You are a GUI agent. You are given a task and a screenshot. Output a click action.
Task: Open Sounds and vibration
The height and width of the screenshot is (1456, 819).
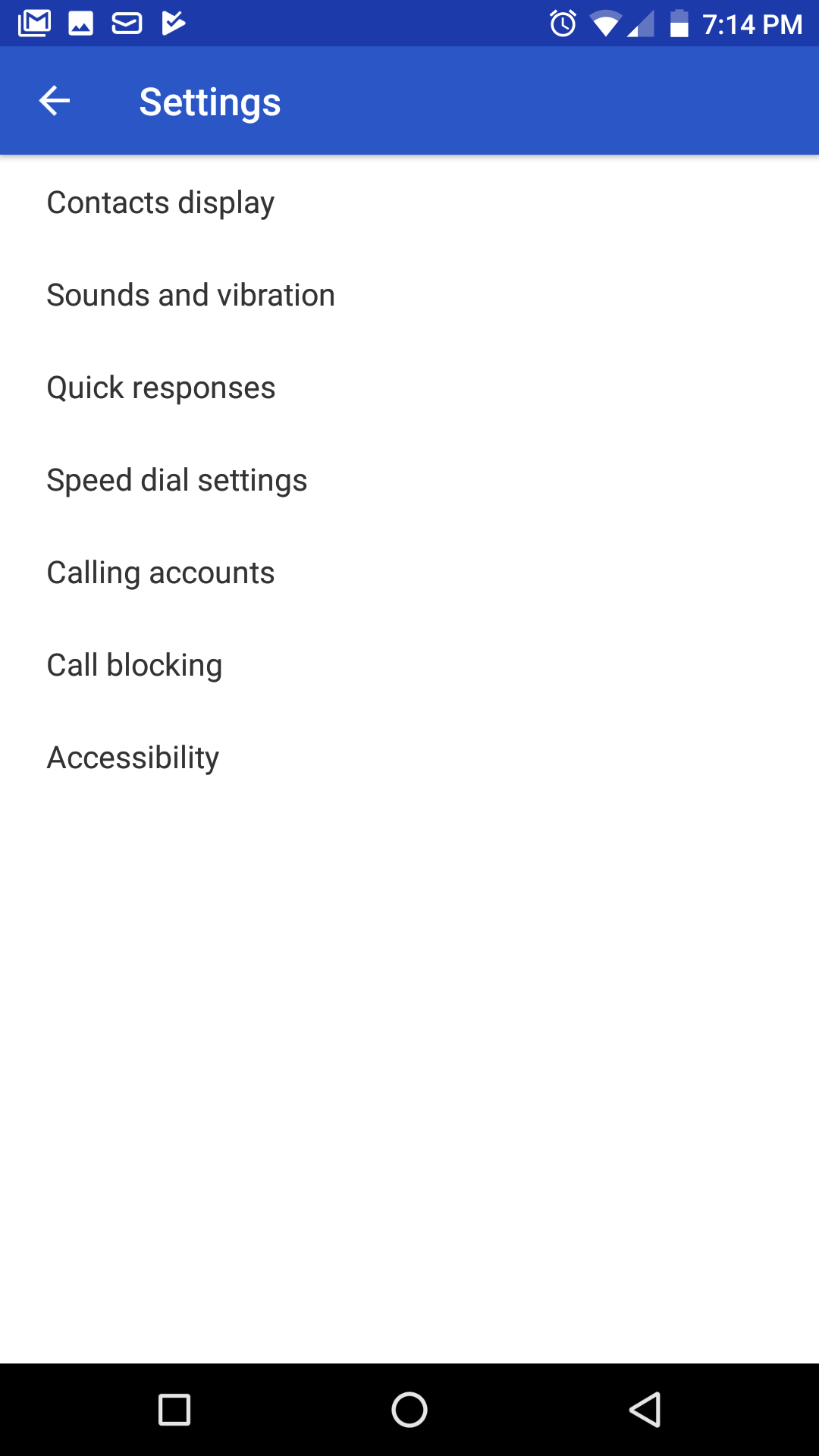409,295
